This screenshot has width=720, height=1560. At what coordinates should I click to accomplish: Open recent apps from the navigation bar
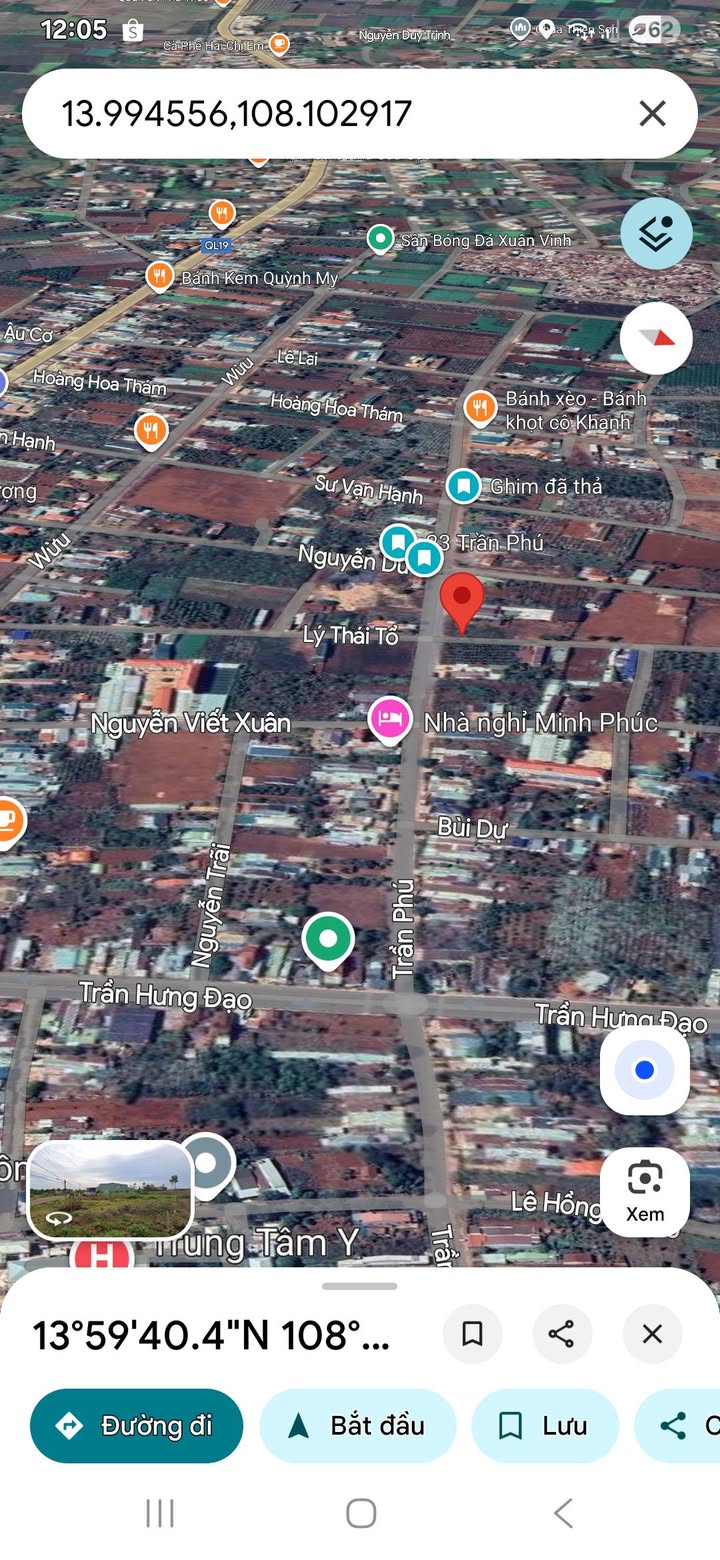click(x=160, y=1513)
